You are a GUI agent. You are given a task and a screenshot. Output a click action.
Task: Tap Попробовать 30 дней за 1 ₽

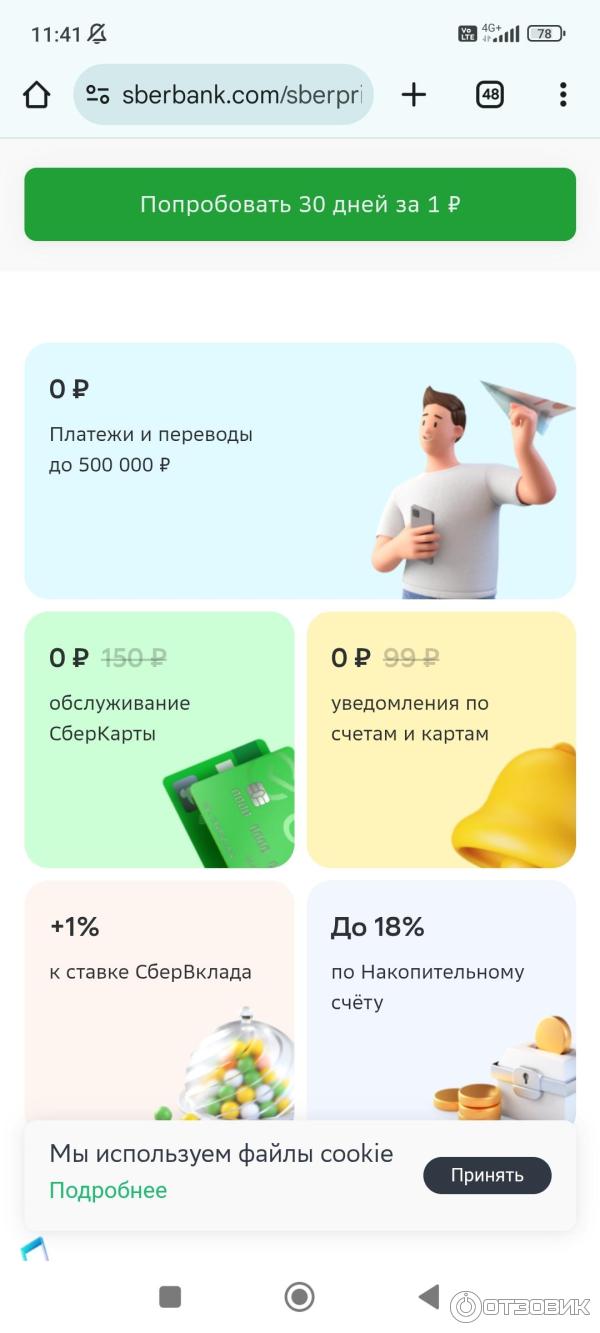coord(300,205)
